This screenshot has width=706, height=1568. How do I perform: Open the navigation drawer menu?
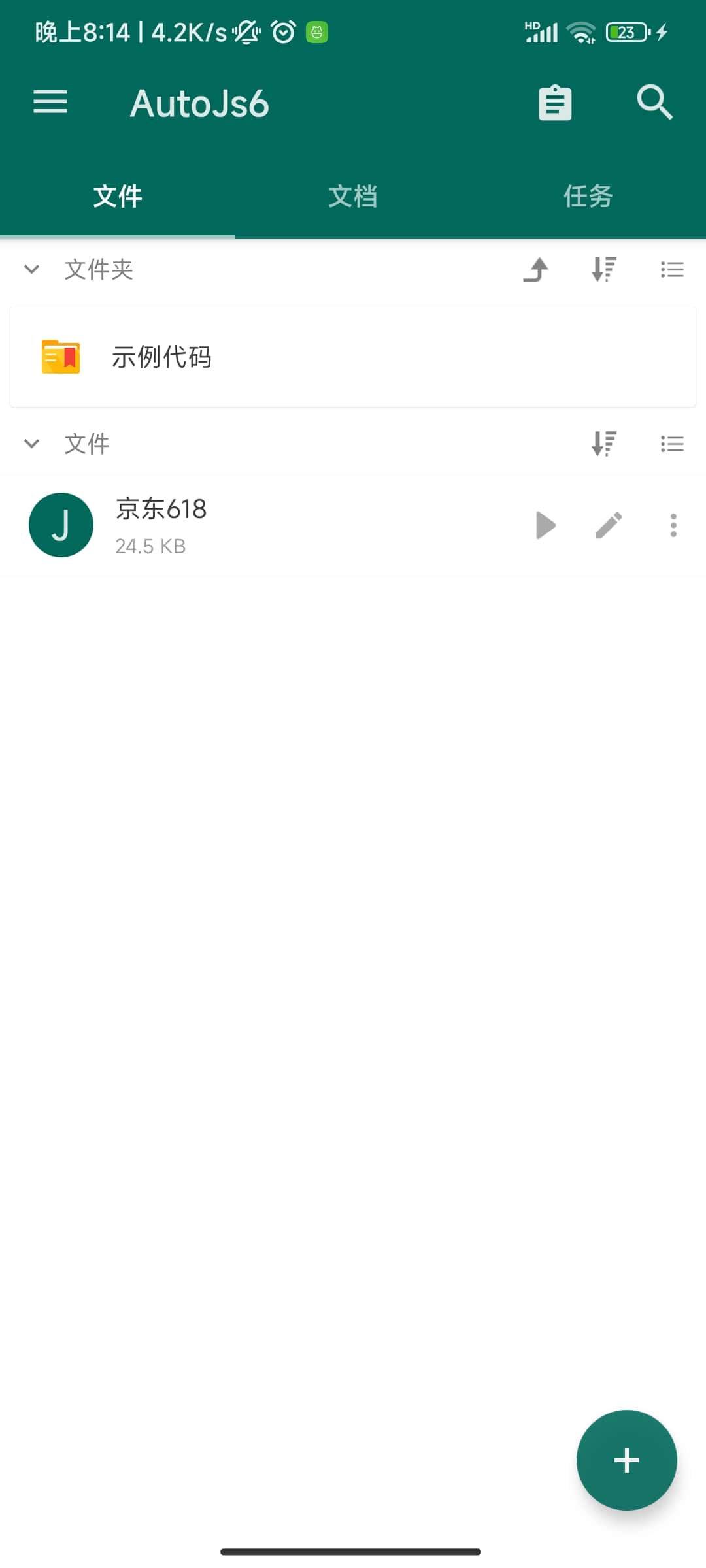(x=50, y=102)
